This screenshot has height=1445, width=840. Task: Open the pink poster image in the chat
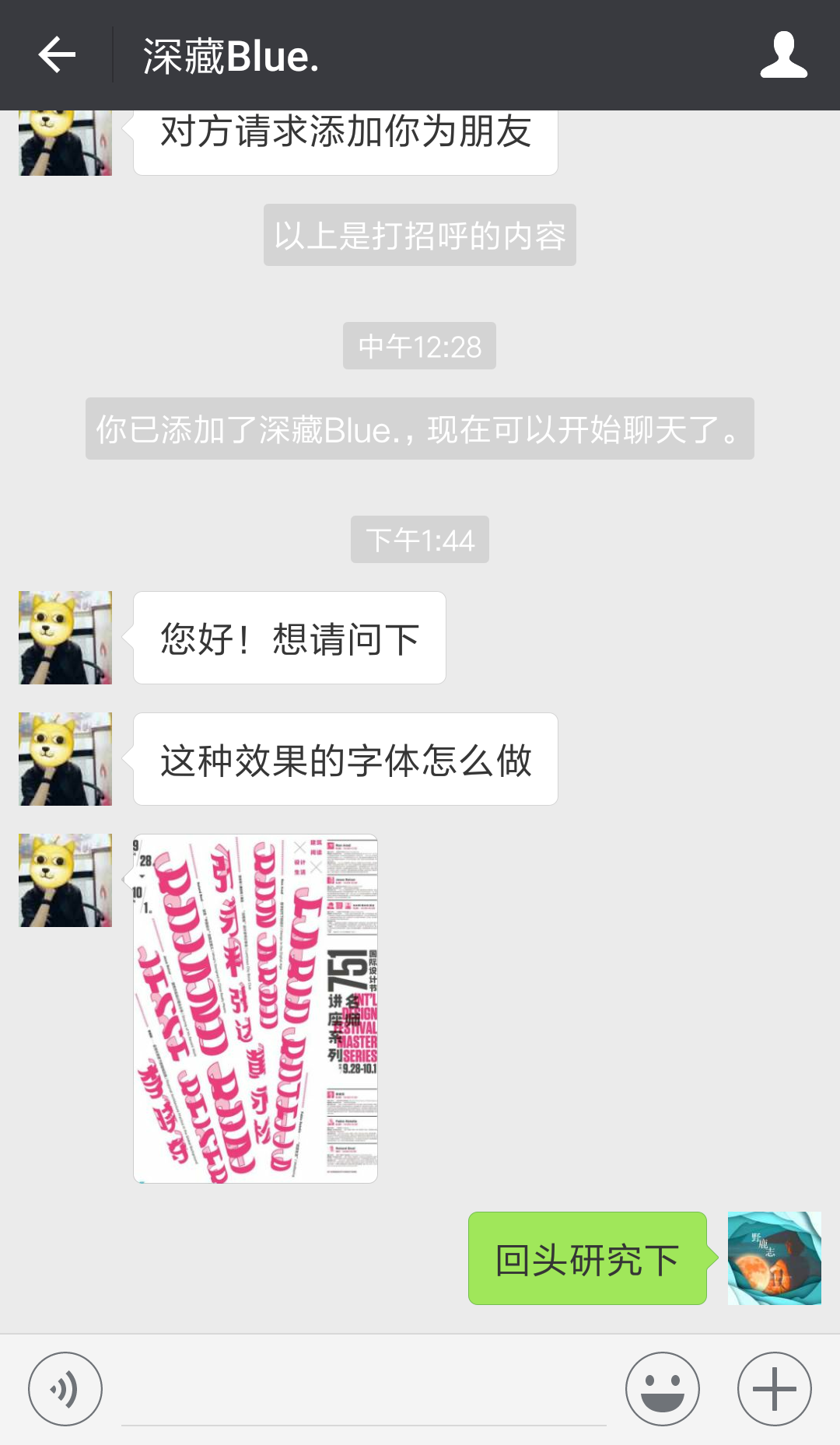tap(255, 1009)
